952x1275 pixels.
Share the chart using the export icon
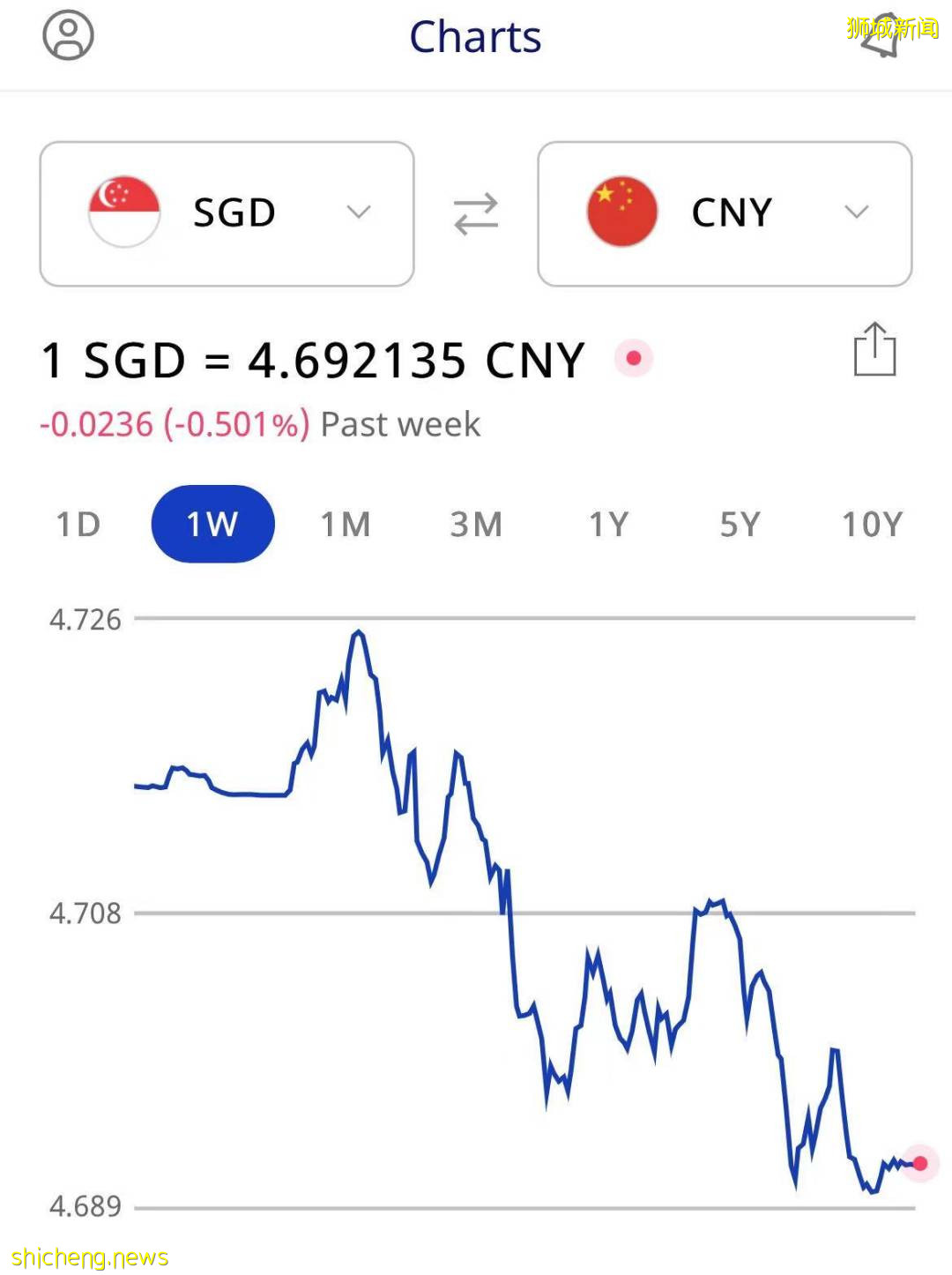click(874, 351)
